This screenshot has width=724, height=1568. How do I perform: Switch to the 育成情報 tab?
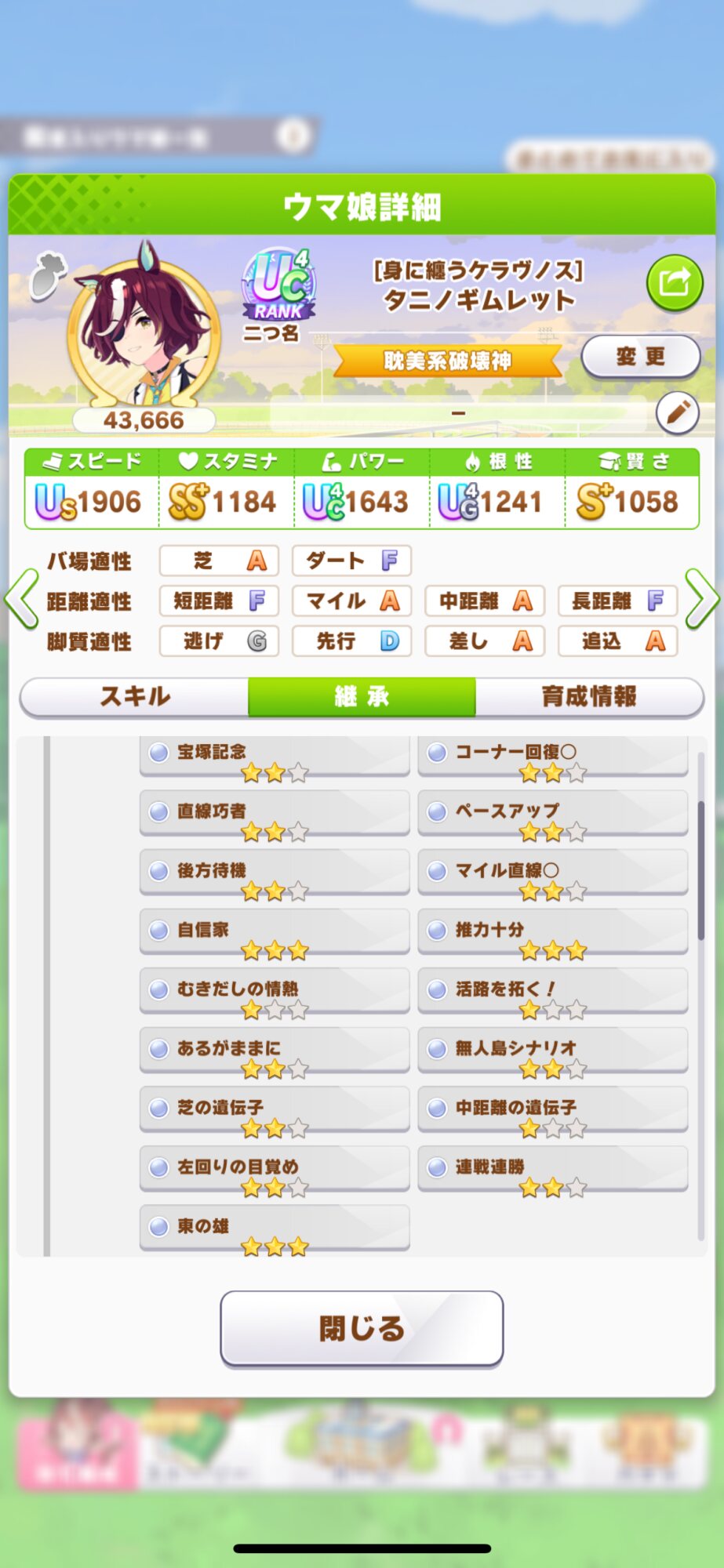(x=588, y=696)
